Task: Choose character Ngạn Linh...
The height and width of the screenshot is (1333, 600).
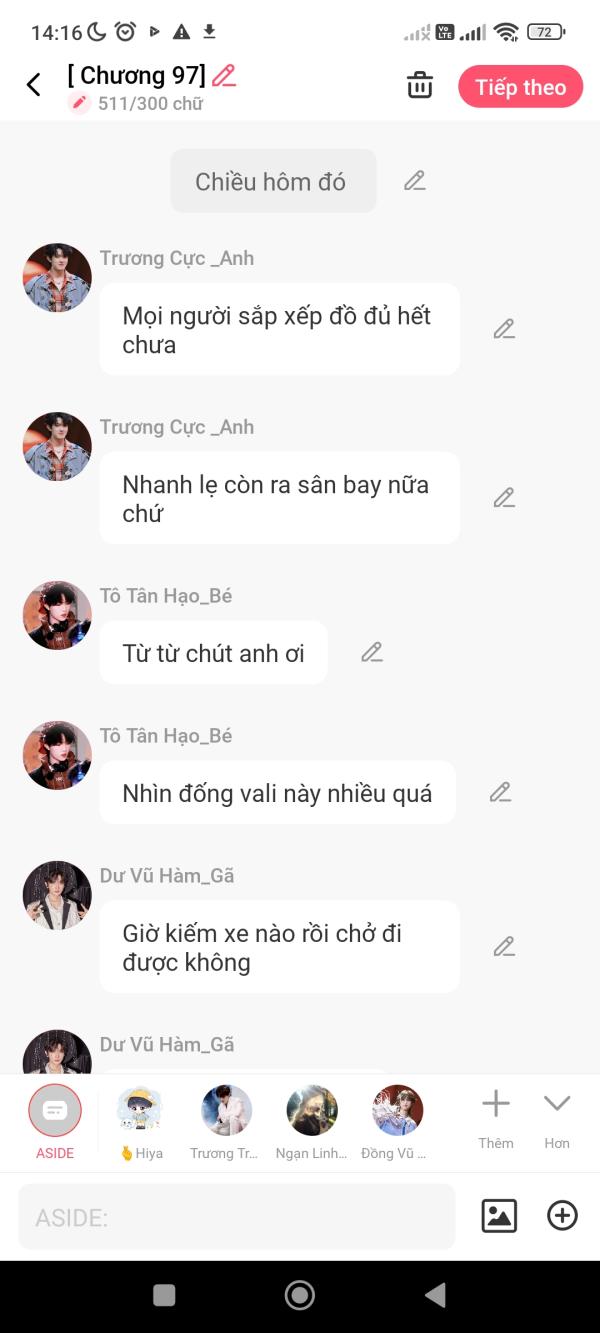Action: (312, 1122)
